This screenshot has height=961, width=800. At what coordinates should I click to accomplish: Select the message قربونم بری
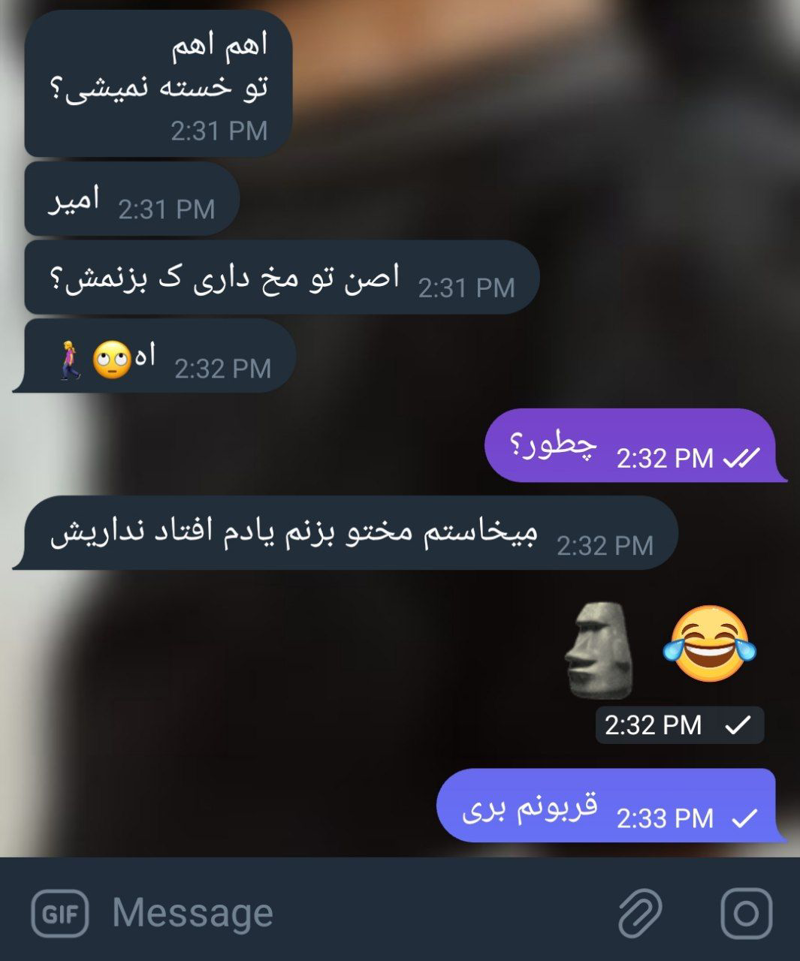(608, 806)
